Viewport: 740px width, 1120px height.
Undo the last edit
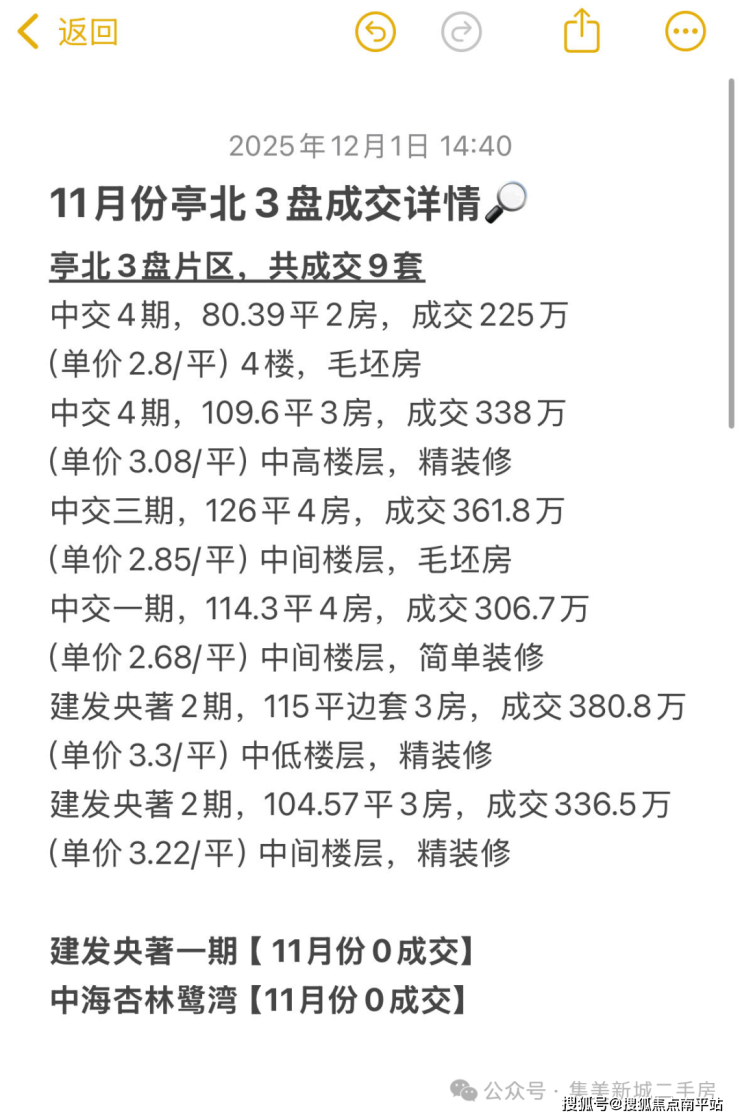[x=375, y=32]
